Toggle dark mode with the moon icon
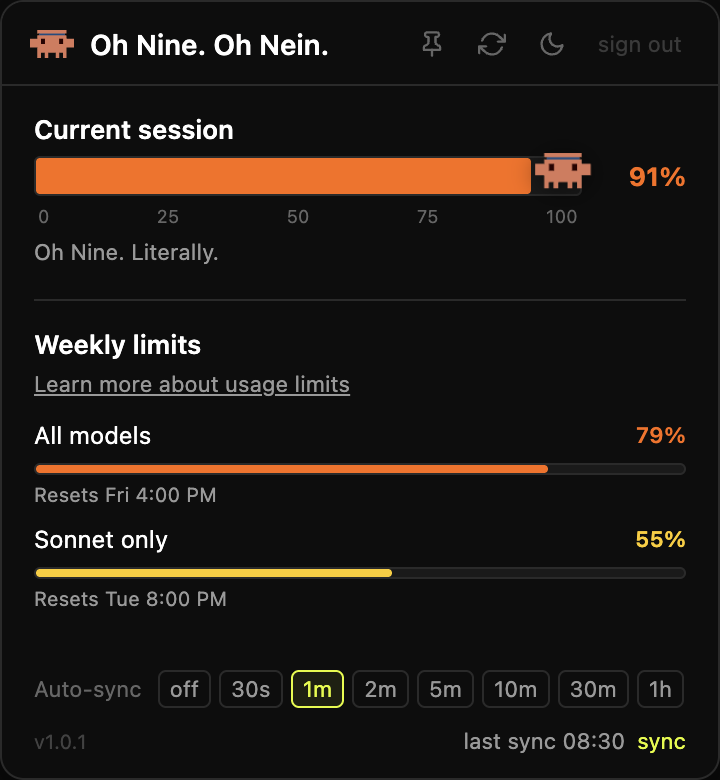The width and height of the screenshot is (720, 780). [x=551, y=44]
